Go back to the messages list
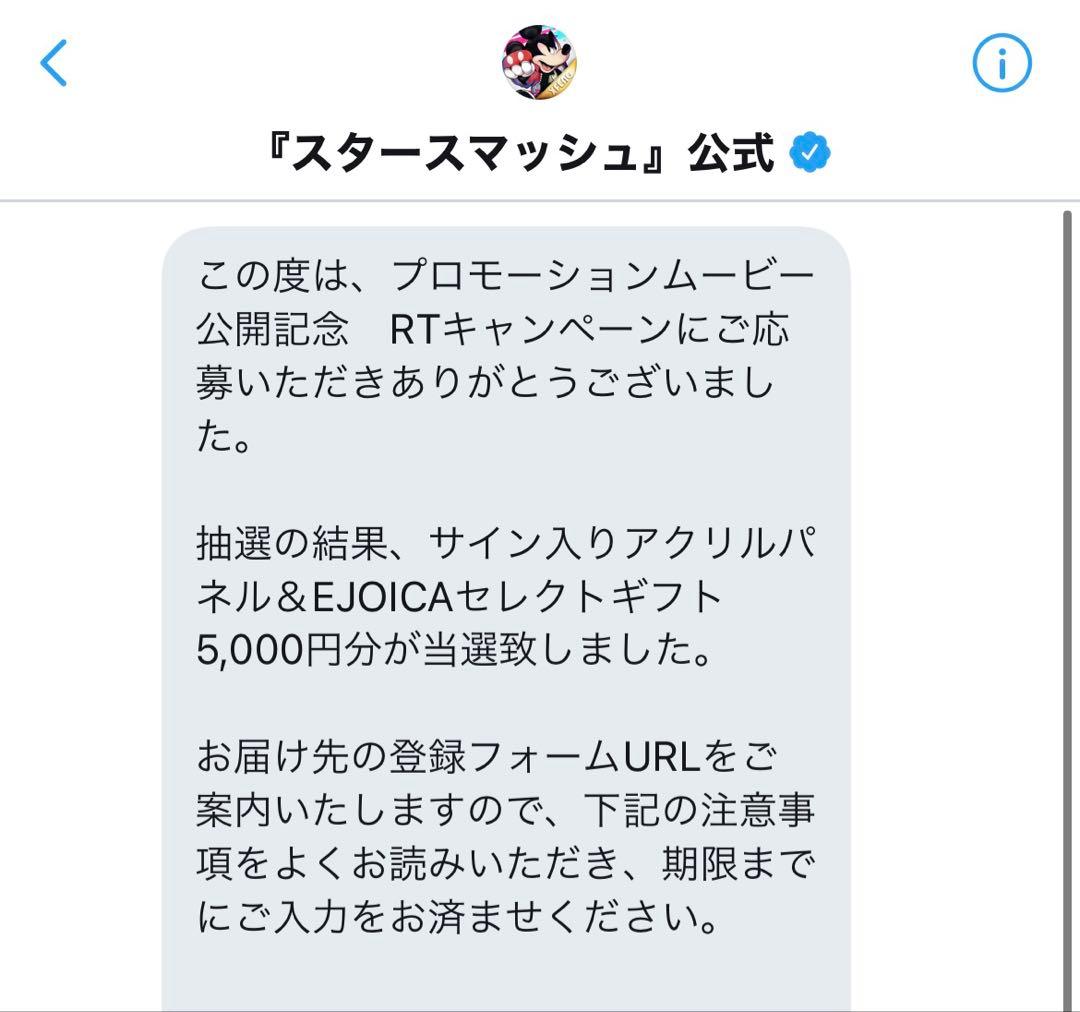This screenshot has width=1080, height=1012. point(54,64)
